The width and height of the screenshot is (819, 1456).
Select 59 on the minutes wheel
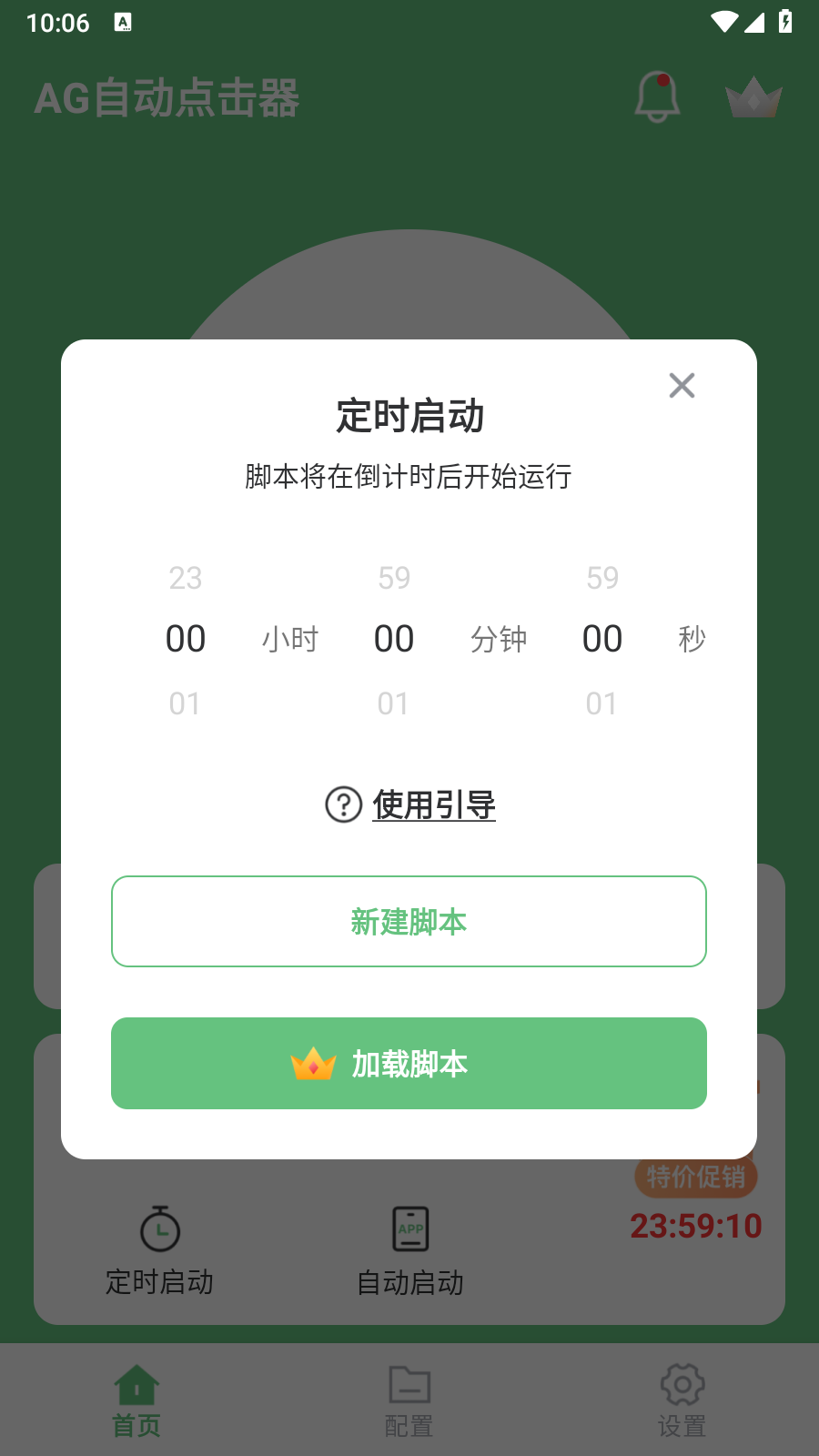pyautogui.click(x=393, y=577)
